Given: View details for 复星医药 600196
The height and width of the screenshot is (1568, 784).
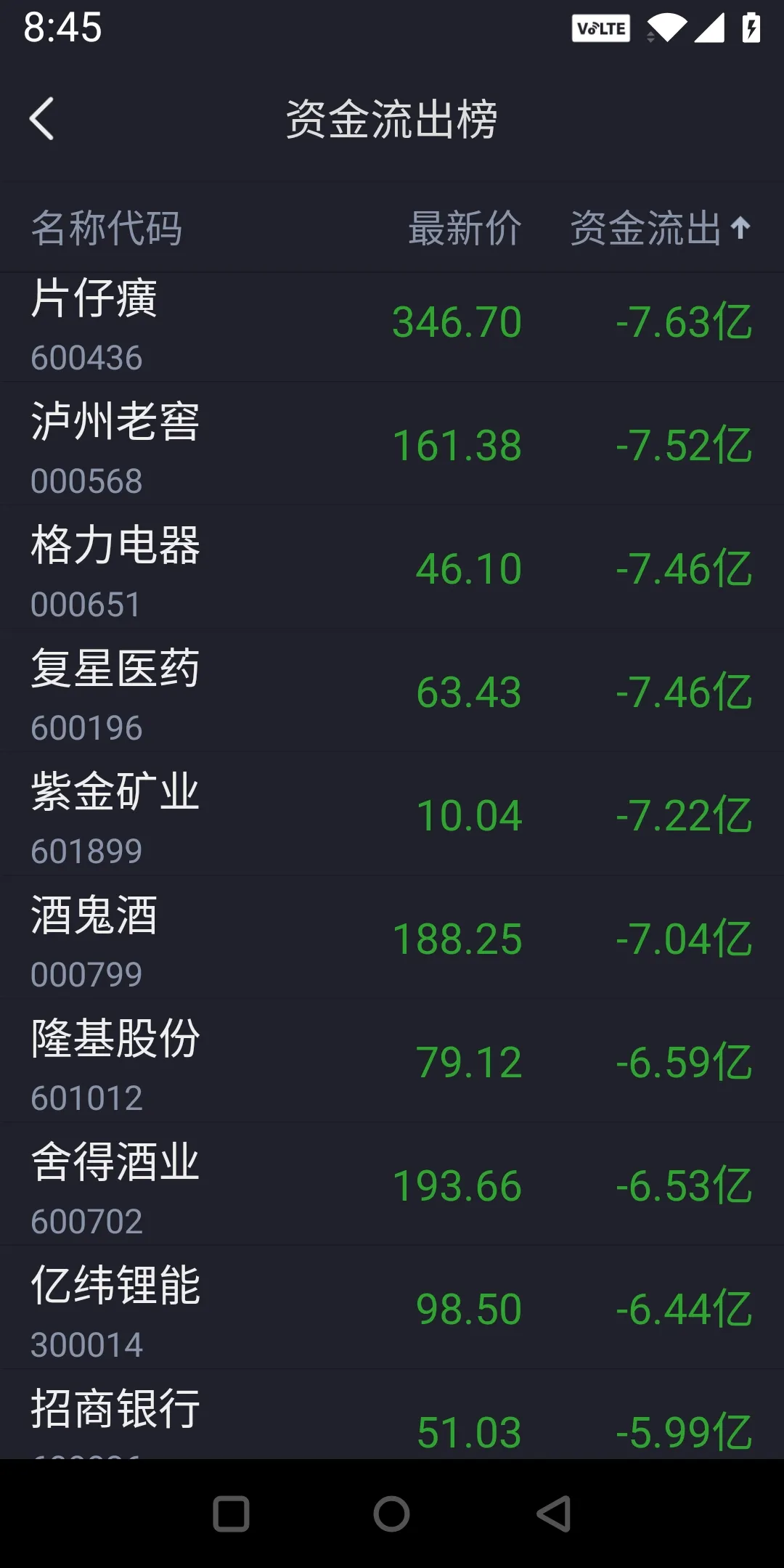Looking at the screenshot, I should (x=392, y=690).
